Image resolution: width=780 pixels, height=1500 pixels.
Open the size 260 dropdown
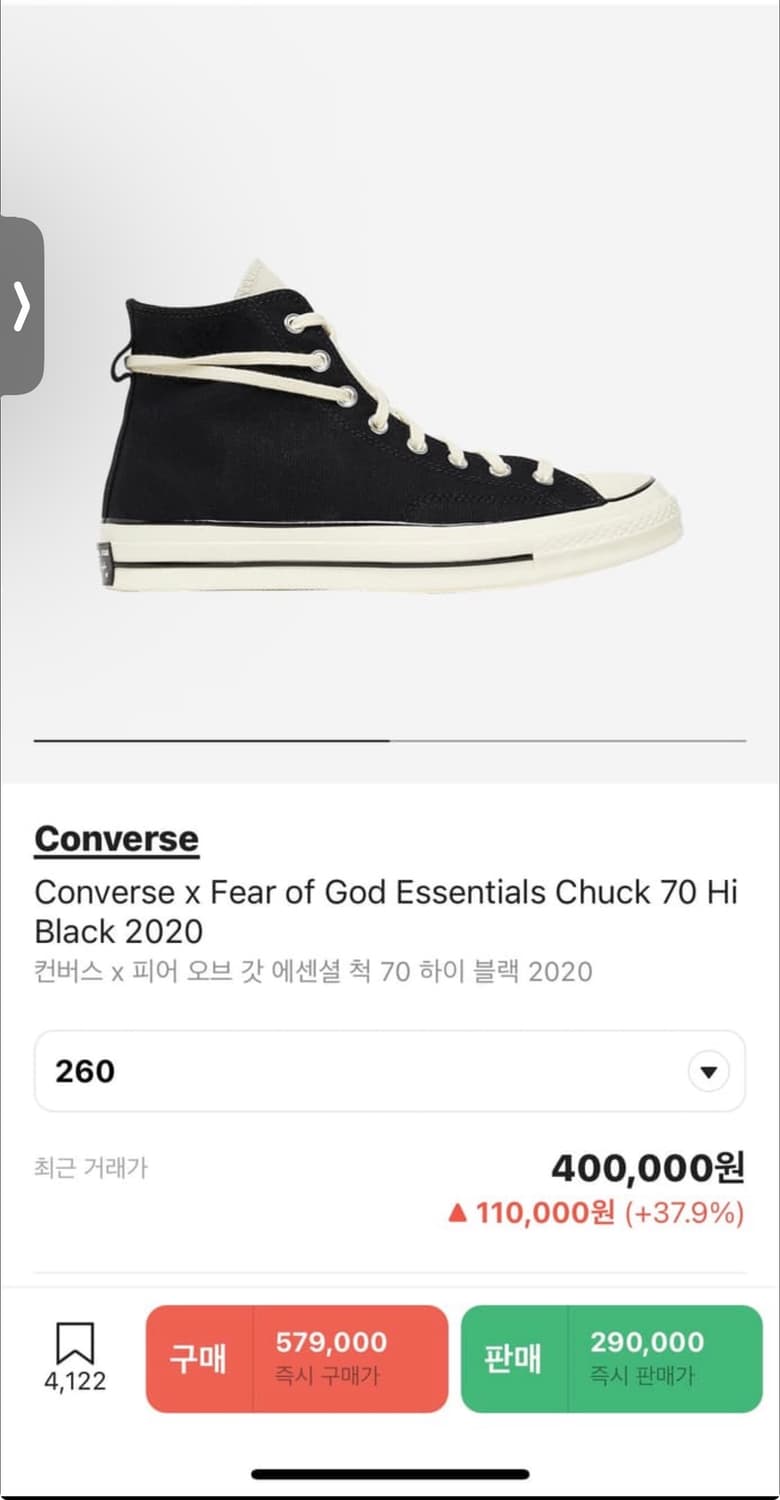point(389,1071)
